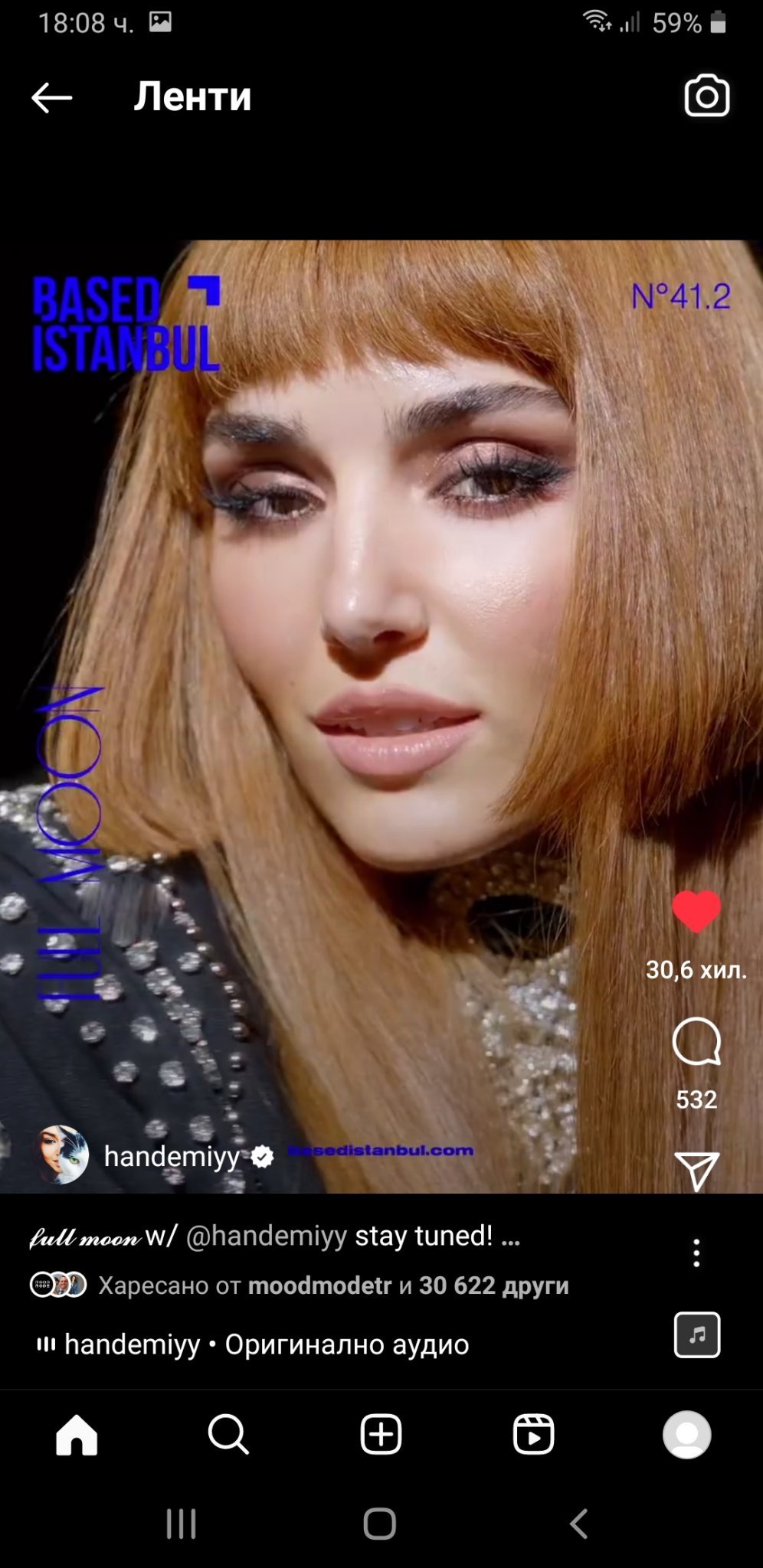Screen dimensions: 763x1568
Task: Open recent apps in system navigation bar
Action: point(182,1524)
